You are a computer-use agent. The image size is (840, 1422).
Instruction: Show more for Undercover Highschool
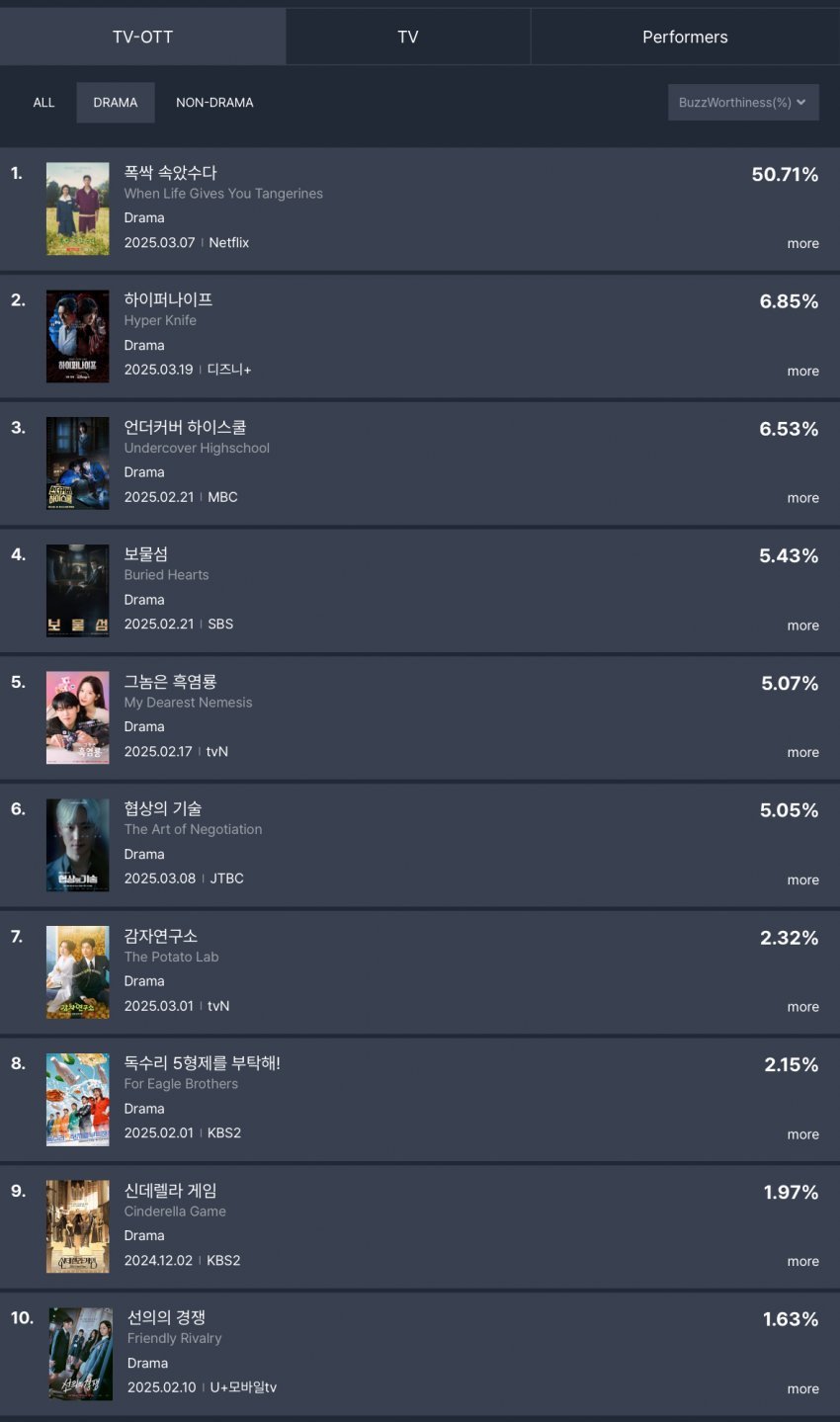[802, 498]
